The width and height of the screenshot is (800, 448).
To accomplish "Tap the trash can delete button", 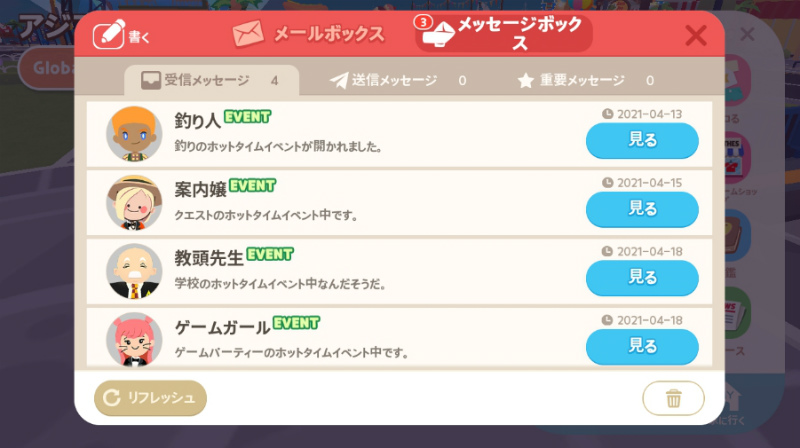I will [673, 398].
